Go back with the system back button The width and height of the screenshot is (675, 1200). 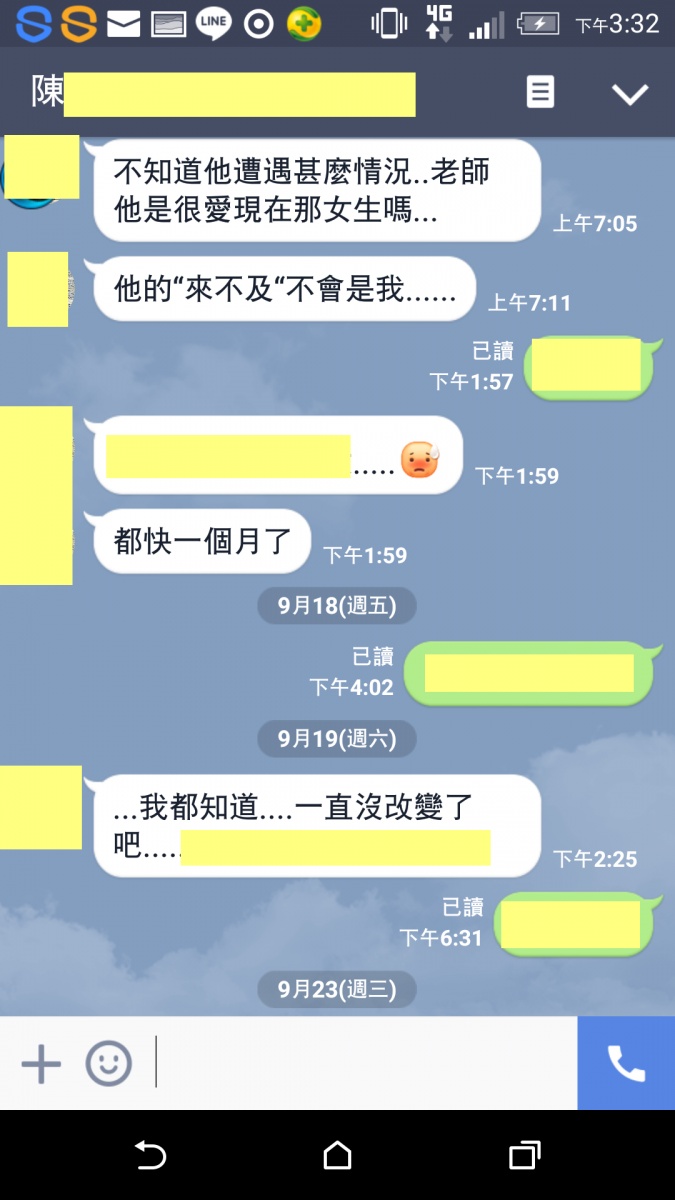150,1156
